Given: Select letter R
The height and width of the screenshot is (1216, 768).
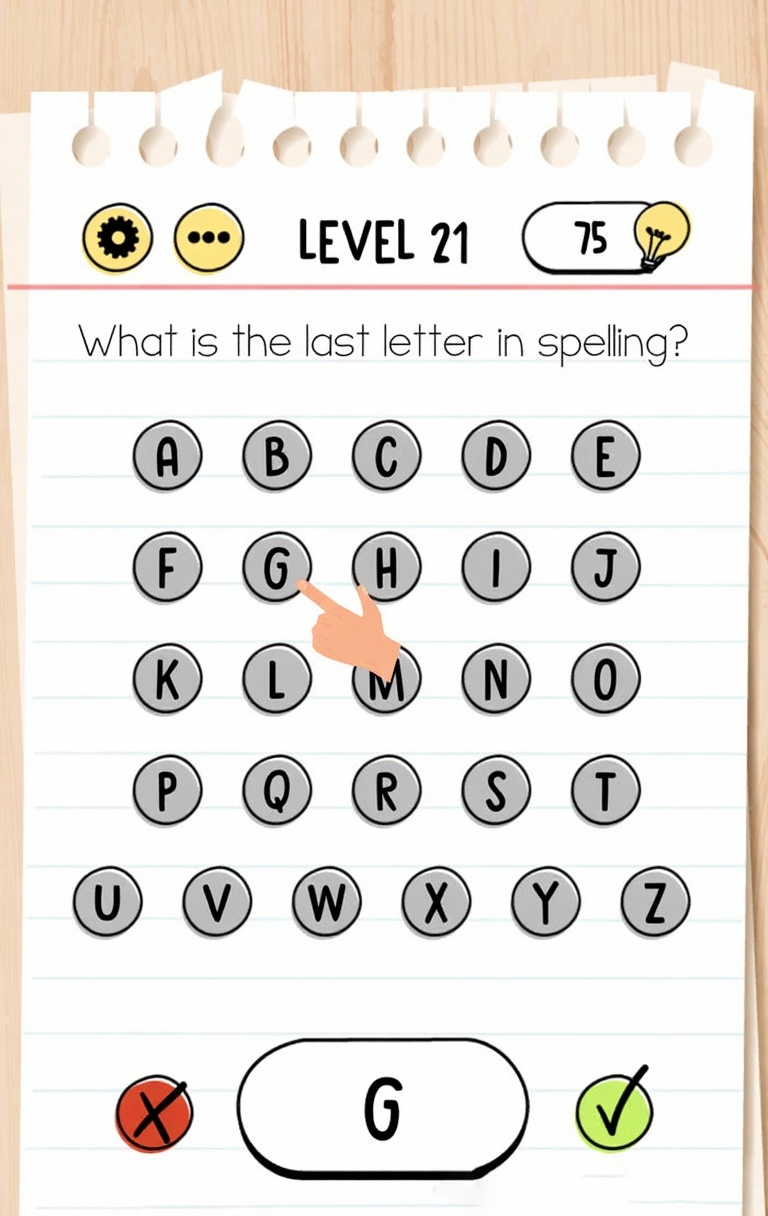Looking at the screenshot, I should 386,792.
